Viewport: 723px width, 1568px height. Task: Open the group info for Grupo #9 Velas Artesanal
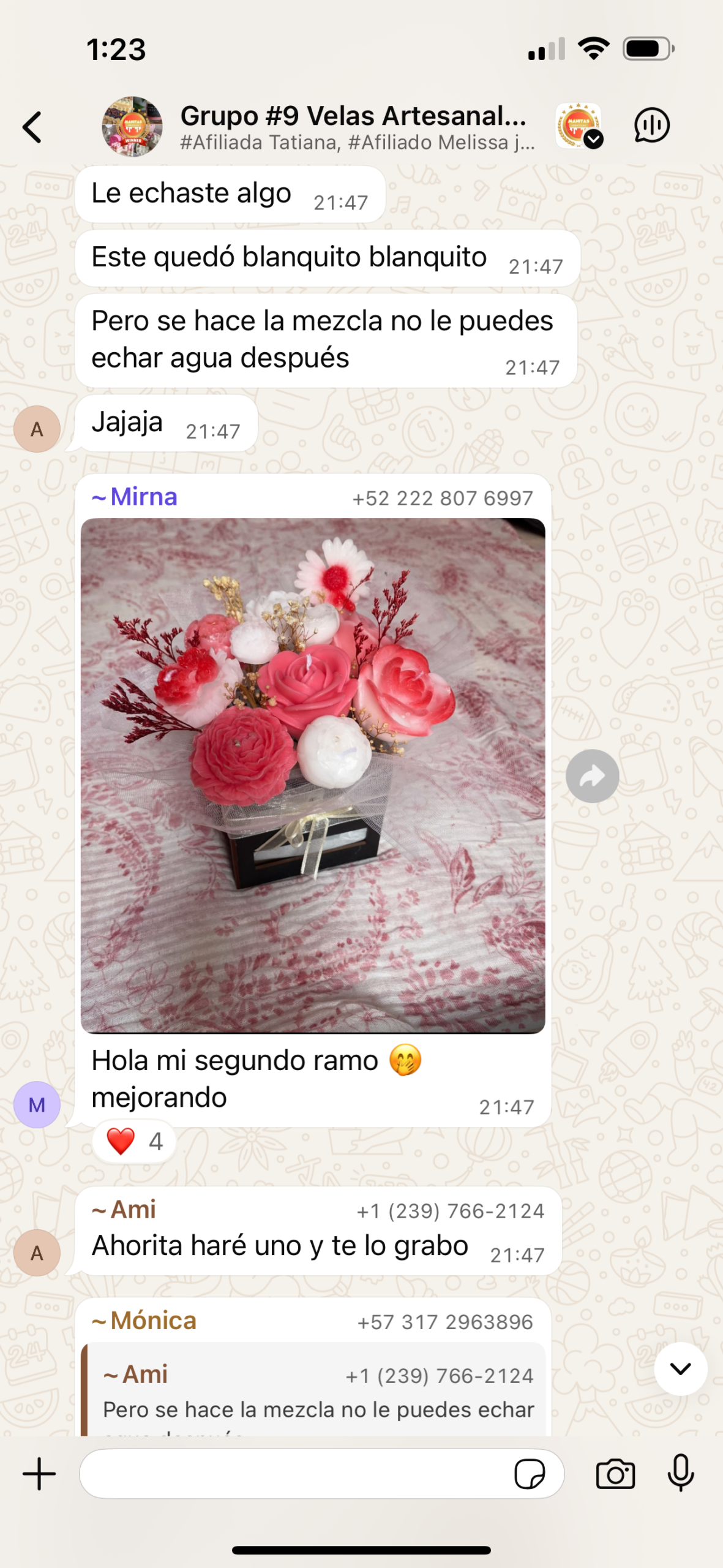point(352,127)
